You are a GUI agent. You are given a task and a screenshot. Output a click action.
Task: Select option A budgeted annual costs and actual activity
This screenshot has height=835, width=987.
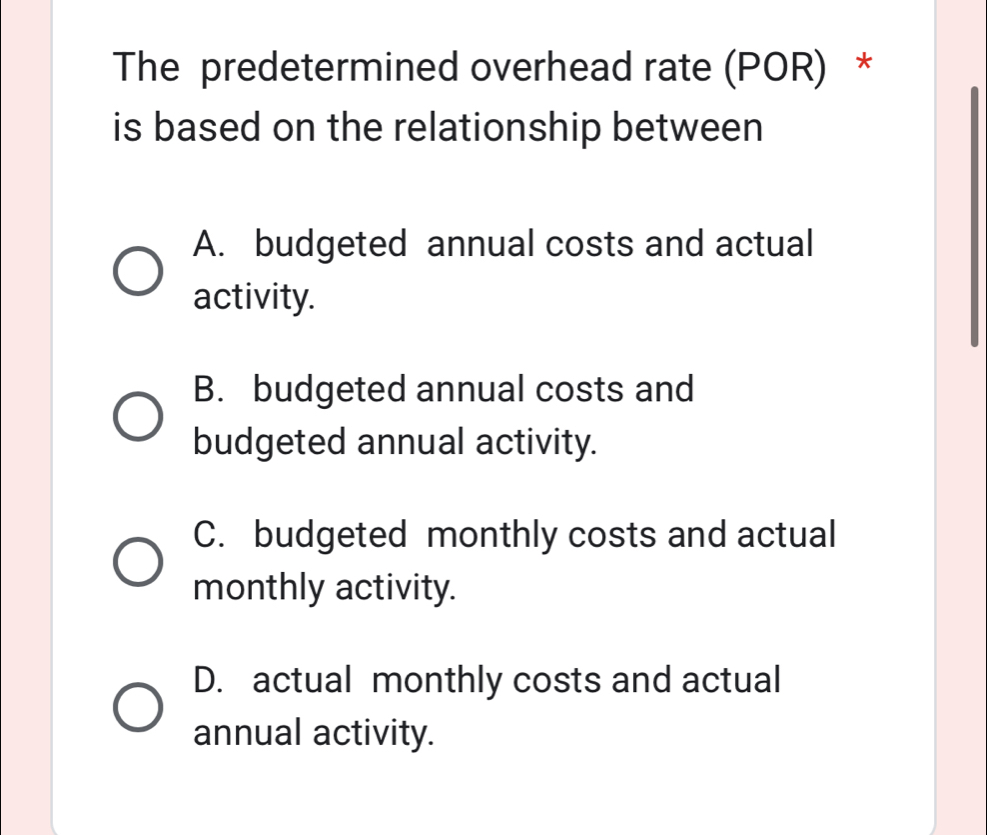(136, 271)
